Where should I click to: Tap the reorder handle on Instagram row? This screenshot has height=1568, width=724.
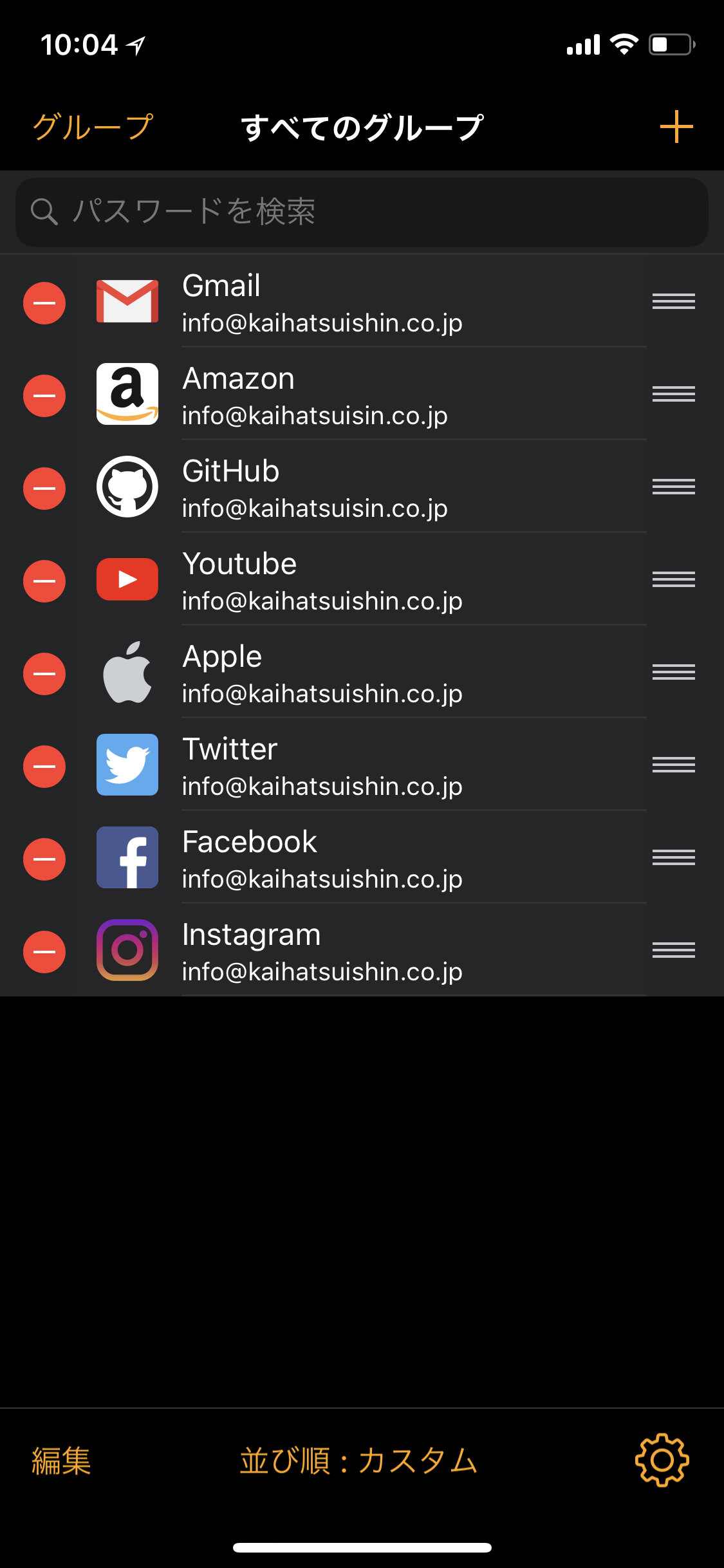click(x=673, y=950)
